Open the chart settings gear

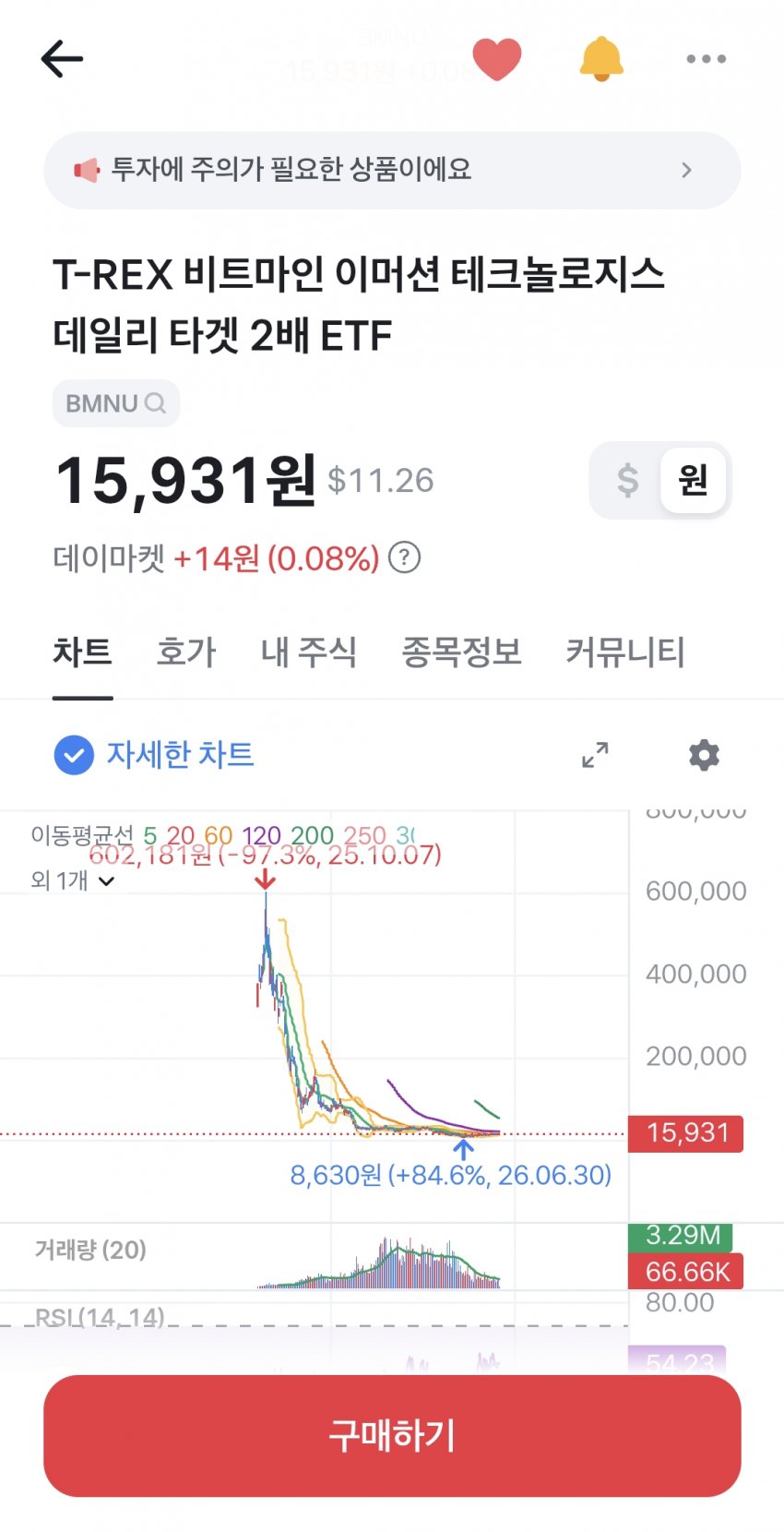pos(704,755)
